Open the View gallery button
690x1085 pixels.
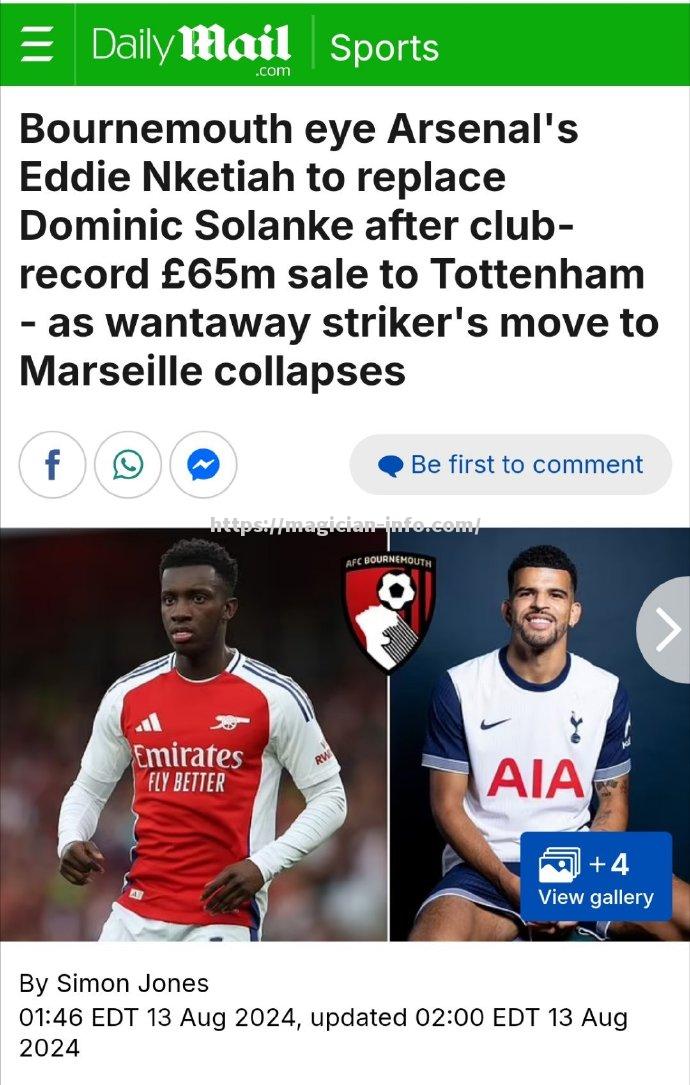click(595, 877)
